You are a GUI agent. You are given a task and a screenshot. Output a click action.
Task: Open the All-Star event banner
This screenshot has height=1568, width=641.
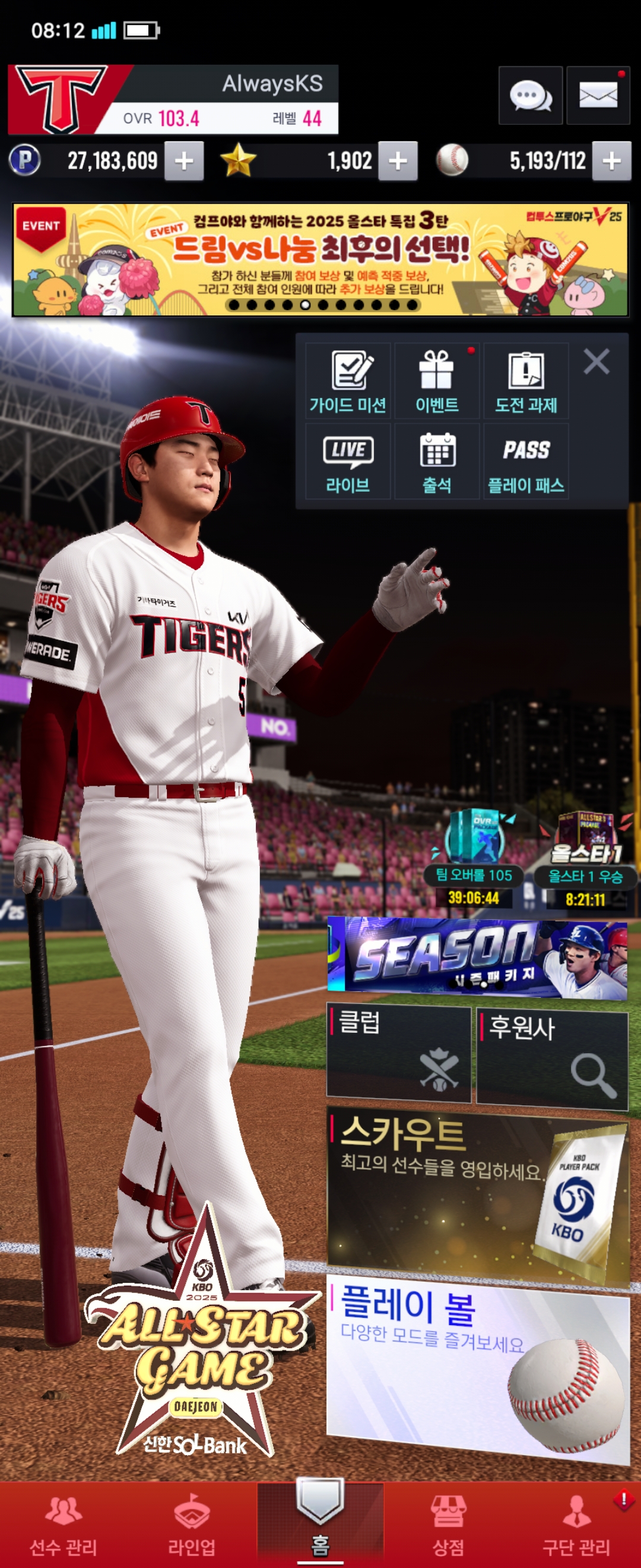(x=320, y=260)
